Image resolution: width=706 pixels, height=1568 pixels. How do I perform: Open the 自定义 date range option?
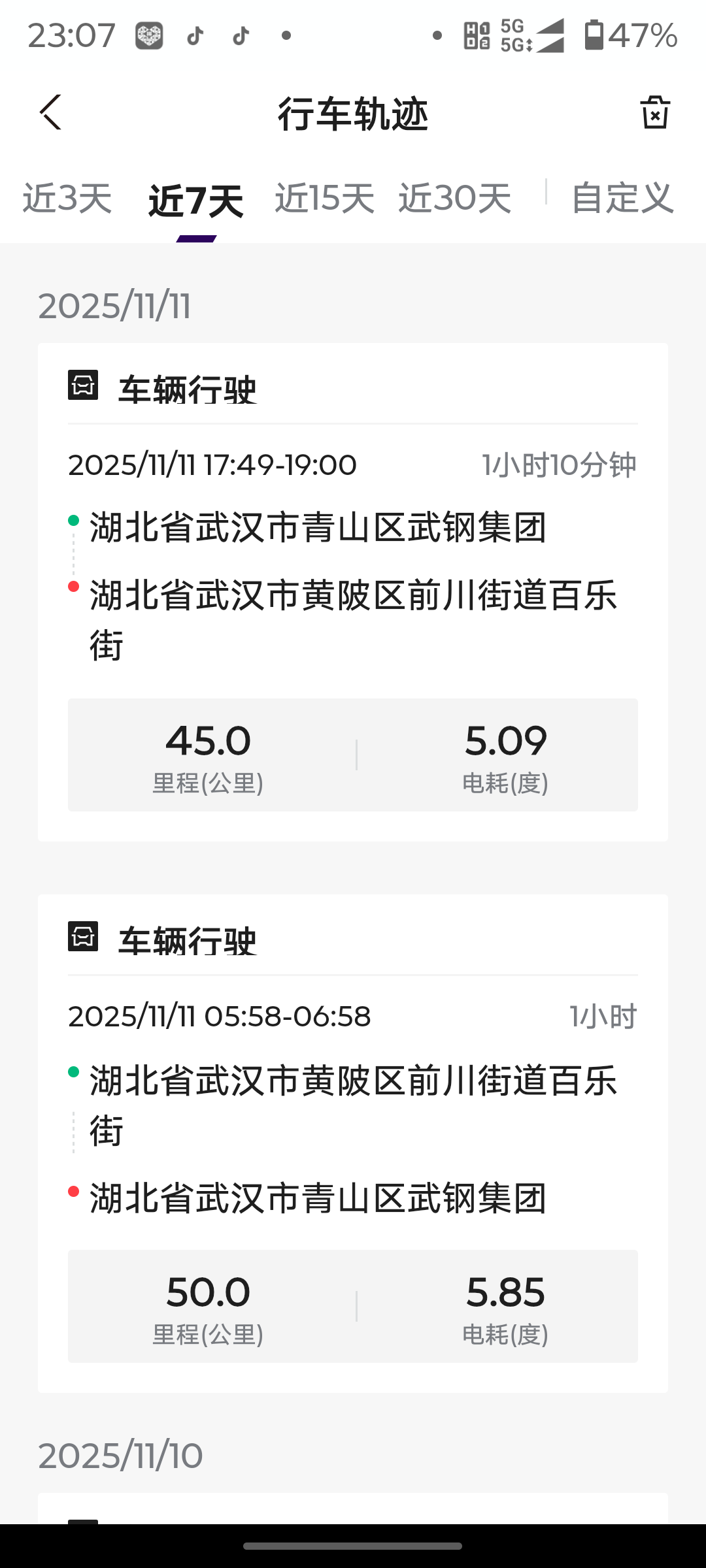622,197
